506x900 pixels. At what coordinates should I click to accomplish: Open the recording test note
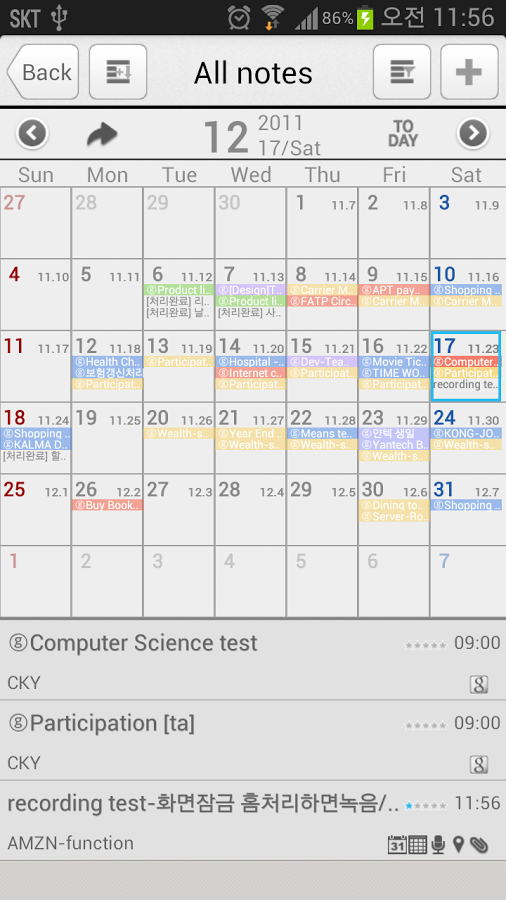point(253,821)
